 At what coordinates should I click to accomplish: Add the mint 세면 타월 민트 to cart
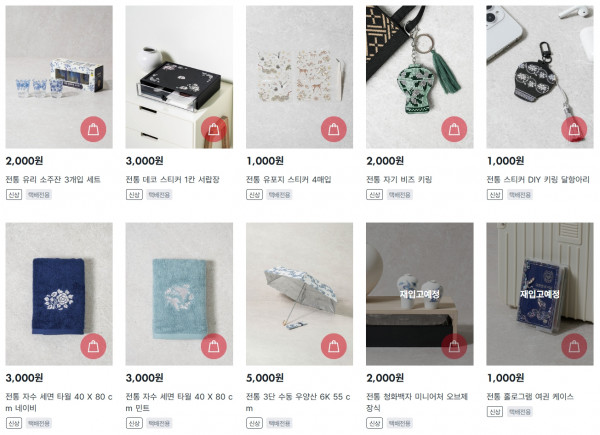click(x=213, y=346)
